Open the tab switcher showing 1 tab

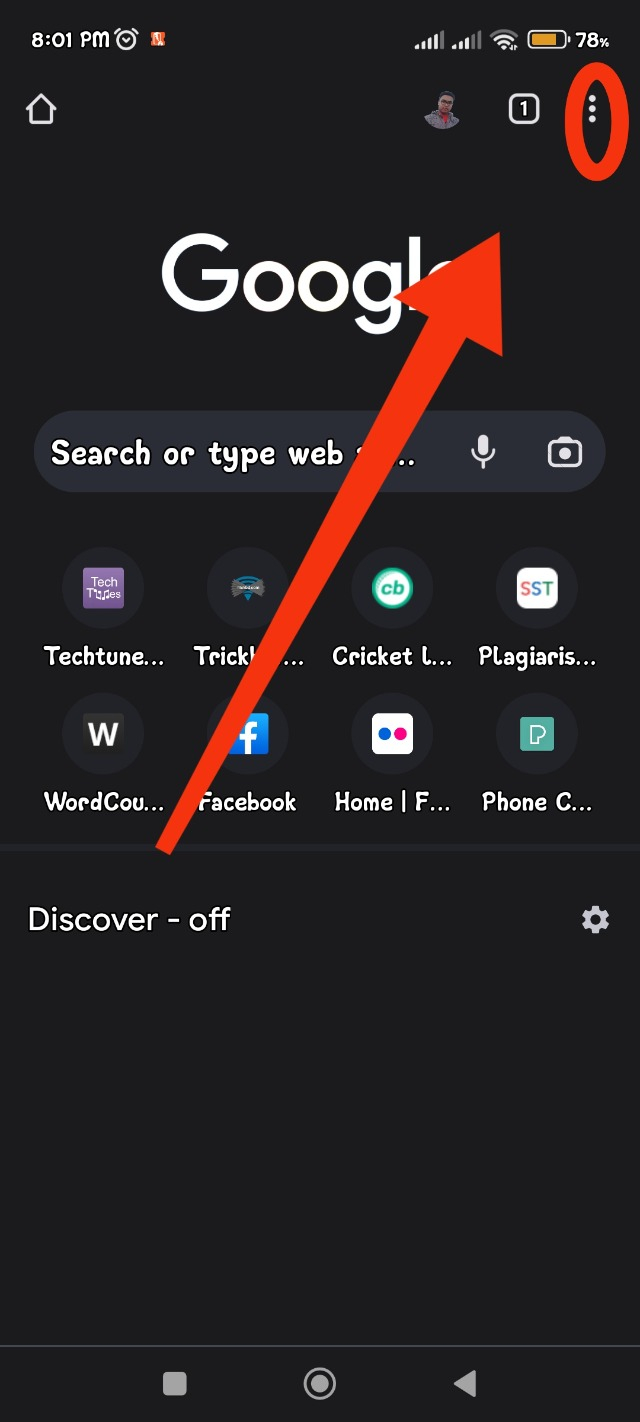(524, 108)
